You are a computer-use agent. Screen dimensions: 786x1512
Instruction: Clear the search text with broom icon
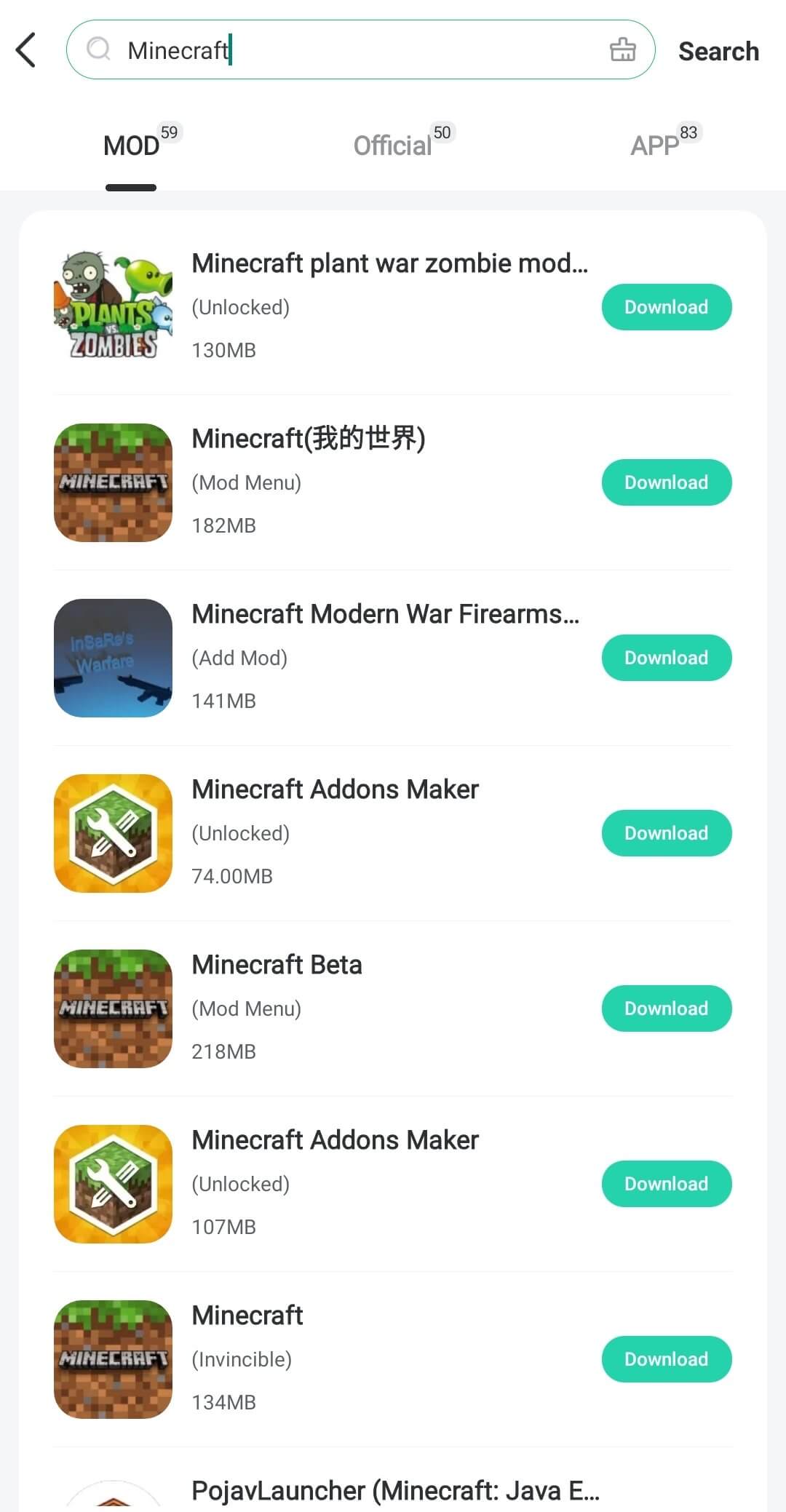pos(622,49)
